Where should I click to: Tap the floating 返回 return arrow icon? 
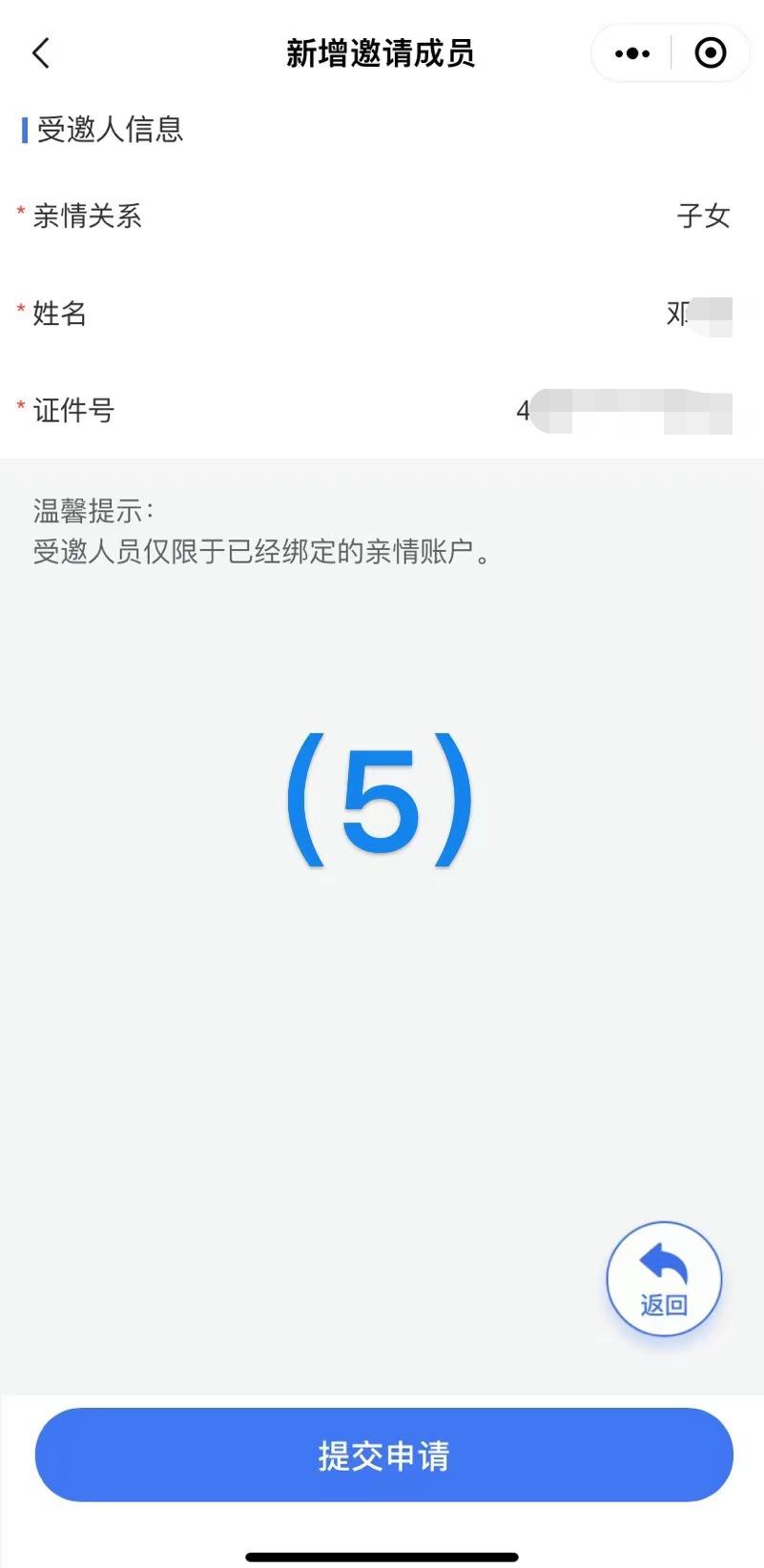click(664, 1277)
